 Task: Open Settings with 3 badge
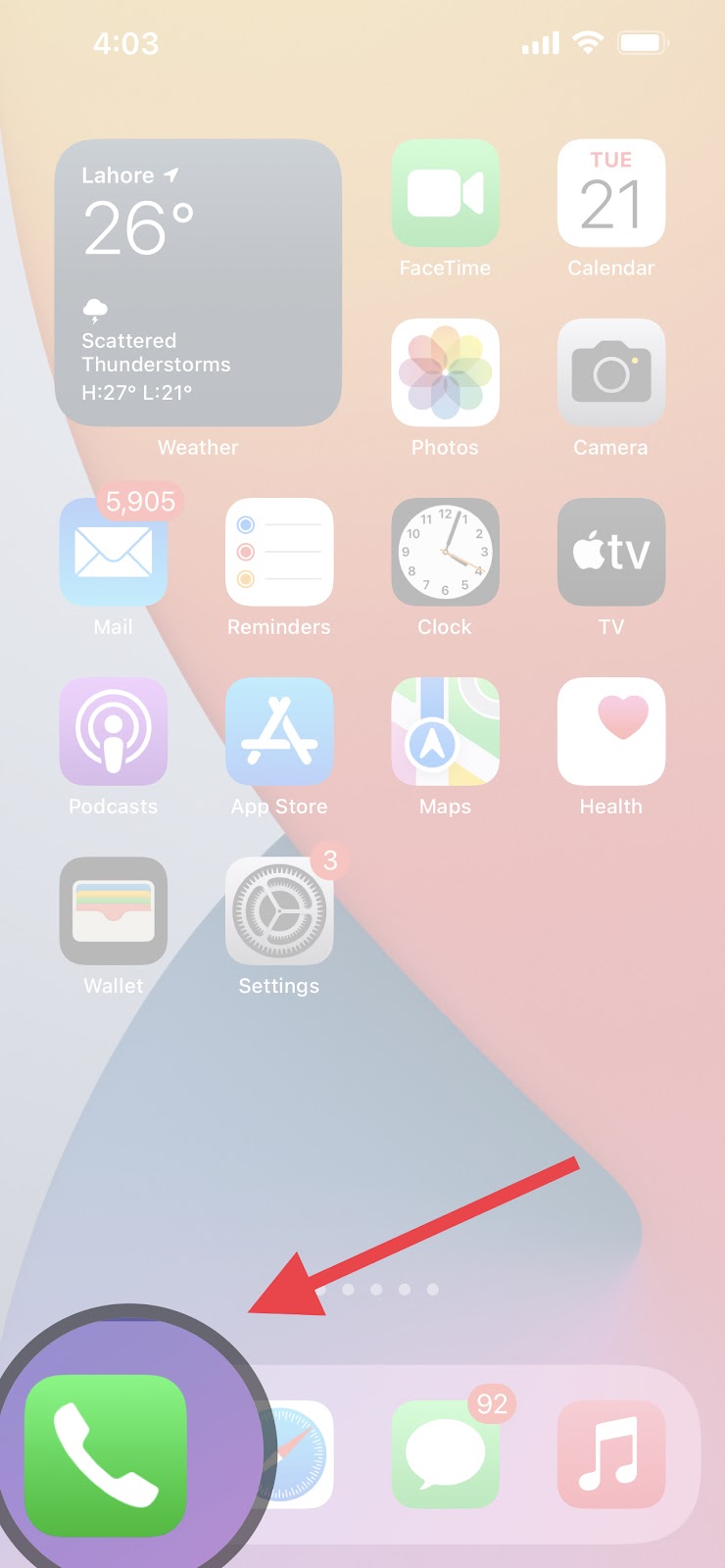[279, 910]
